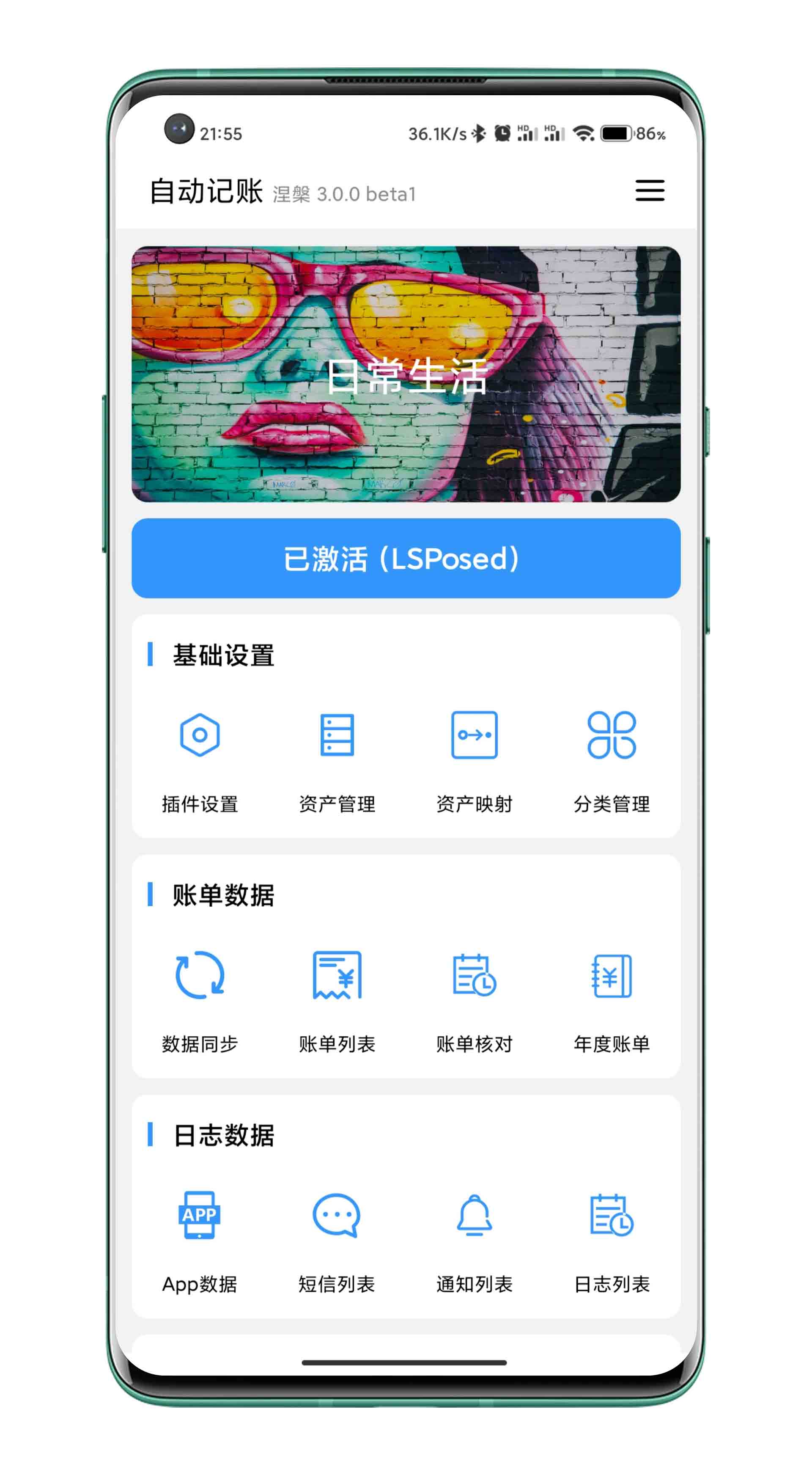This screenshot has width=812, height=1475.
Task: Open 账单核对 bill reconciliation
Action: (x=475, y=999)
